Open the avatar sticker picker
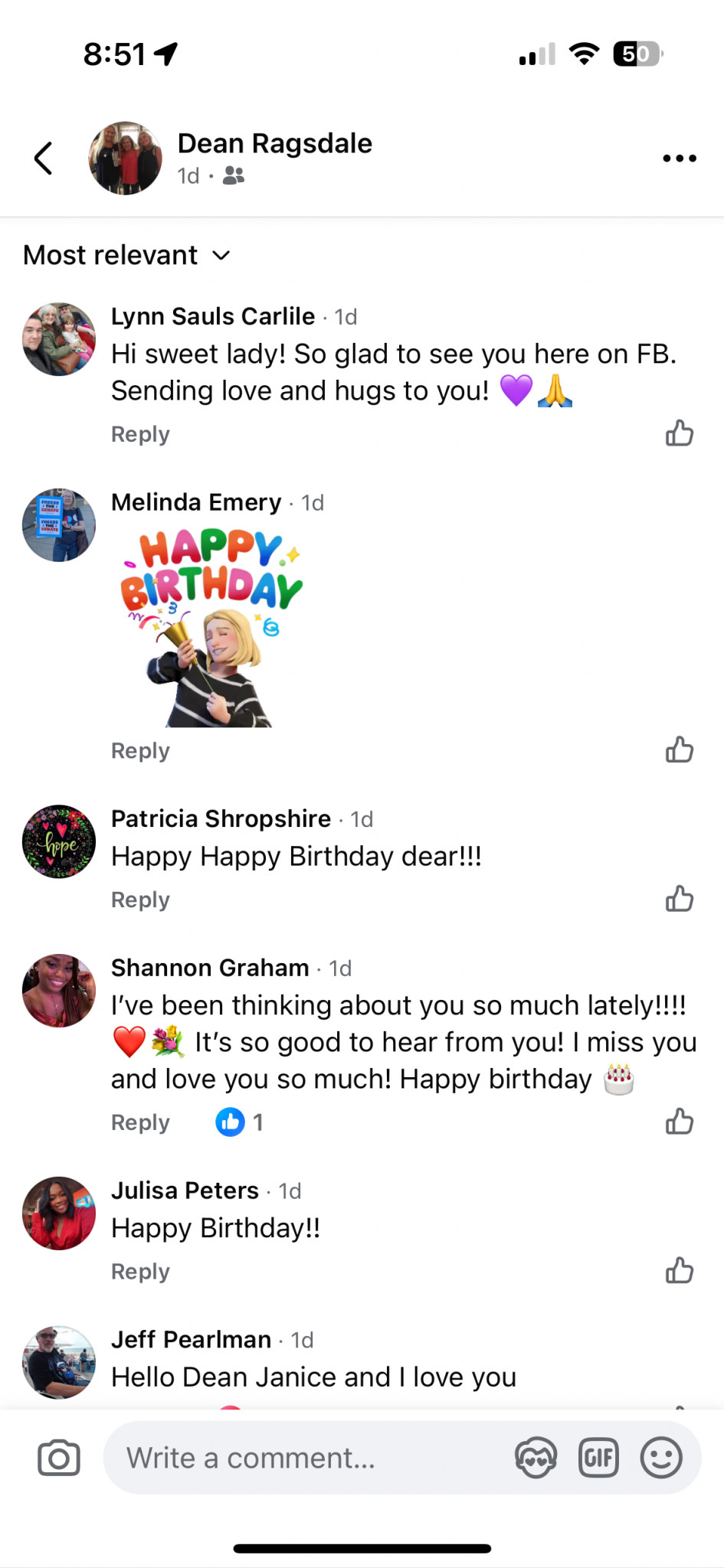The height and width of the screenshot is (1568, 724). click(536, 1458)
